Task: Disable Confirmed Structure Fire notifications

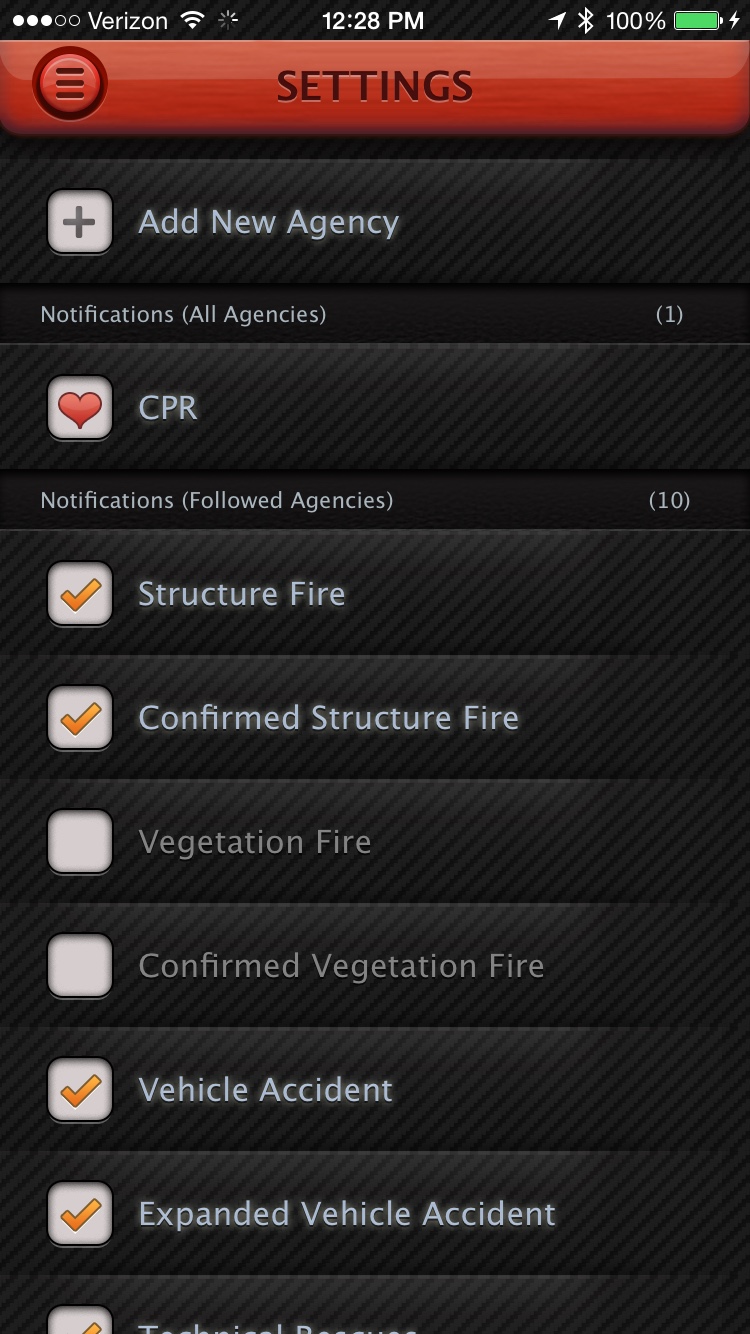Action: (x=79, y=717)
